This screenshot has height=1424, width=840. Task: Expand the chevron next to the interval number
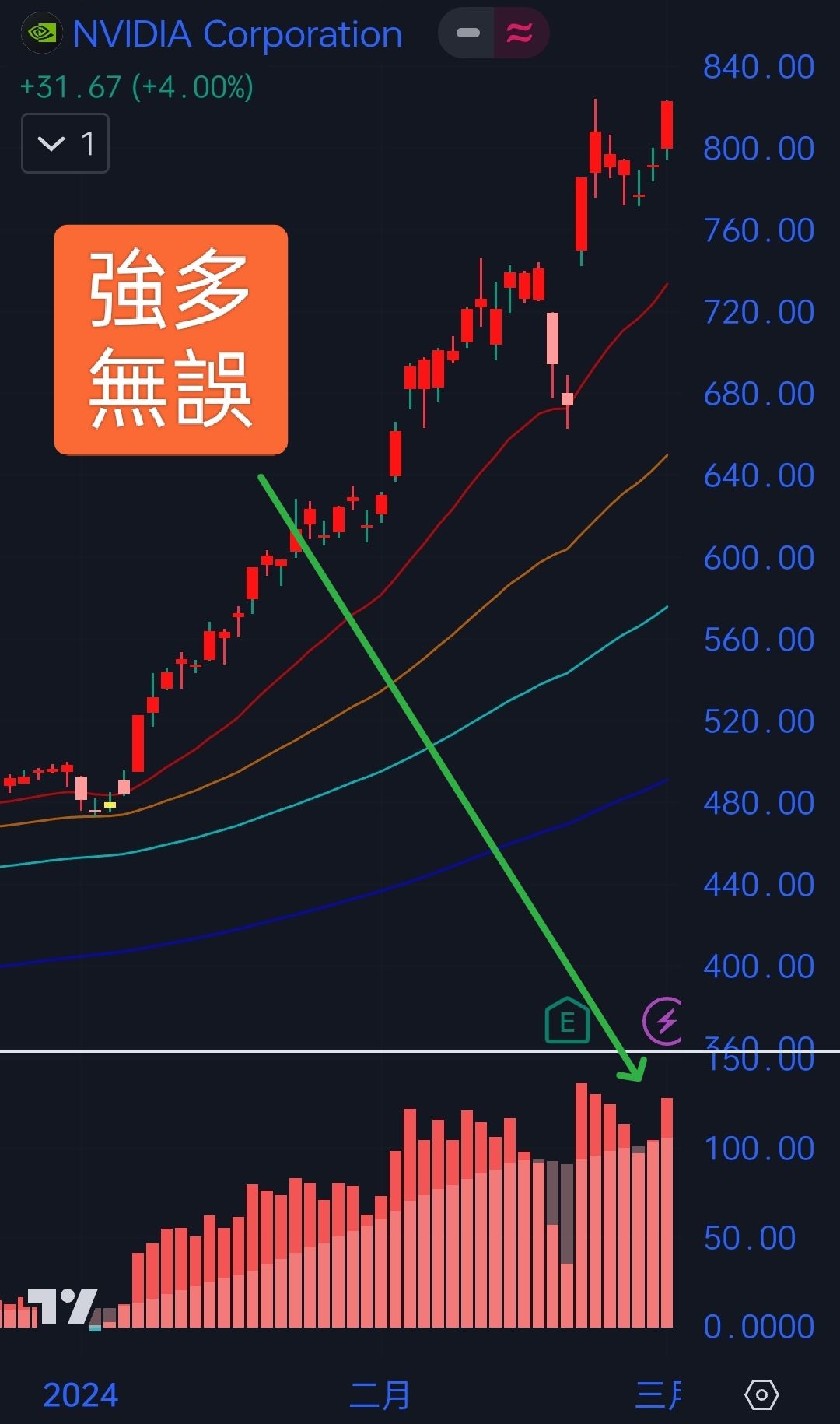(50, 143)
